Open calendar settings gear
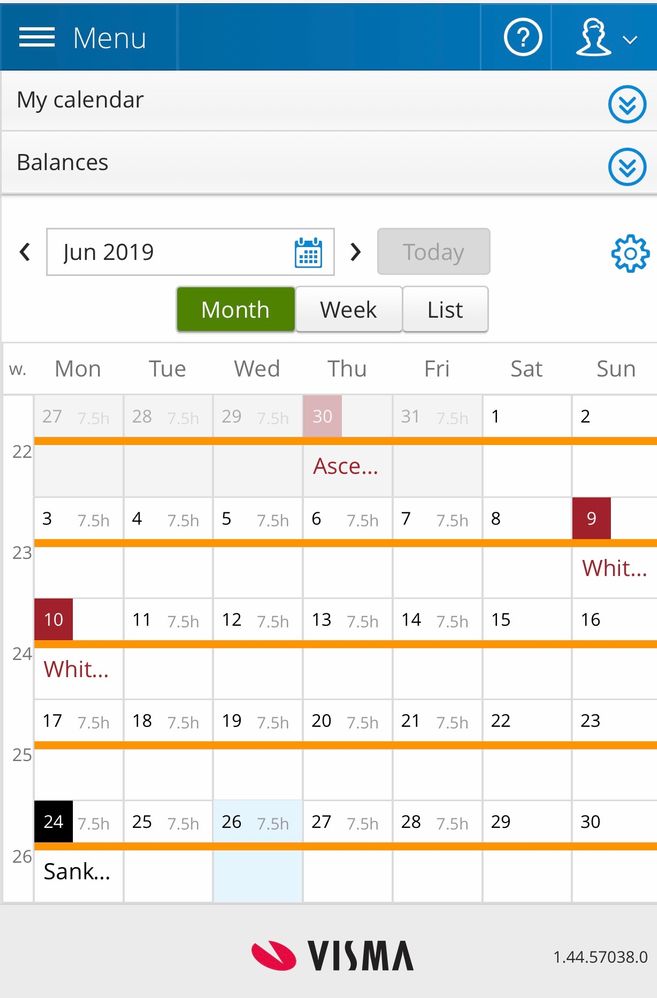This screenshot has width=657, height=998. pos(630,253)
